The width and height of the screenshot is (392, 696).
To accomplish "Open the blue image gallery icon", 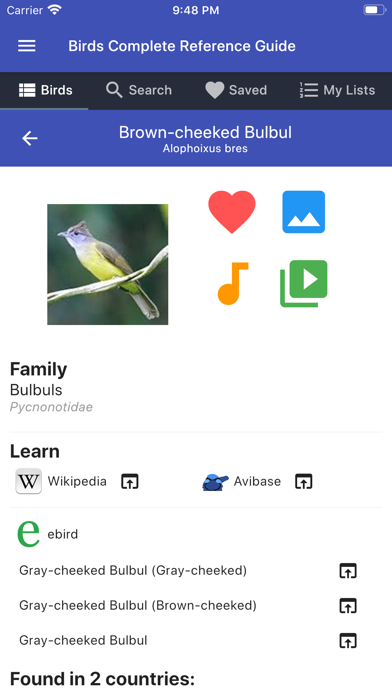I will (x=304, y=212).
